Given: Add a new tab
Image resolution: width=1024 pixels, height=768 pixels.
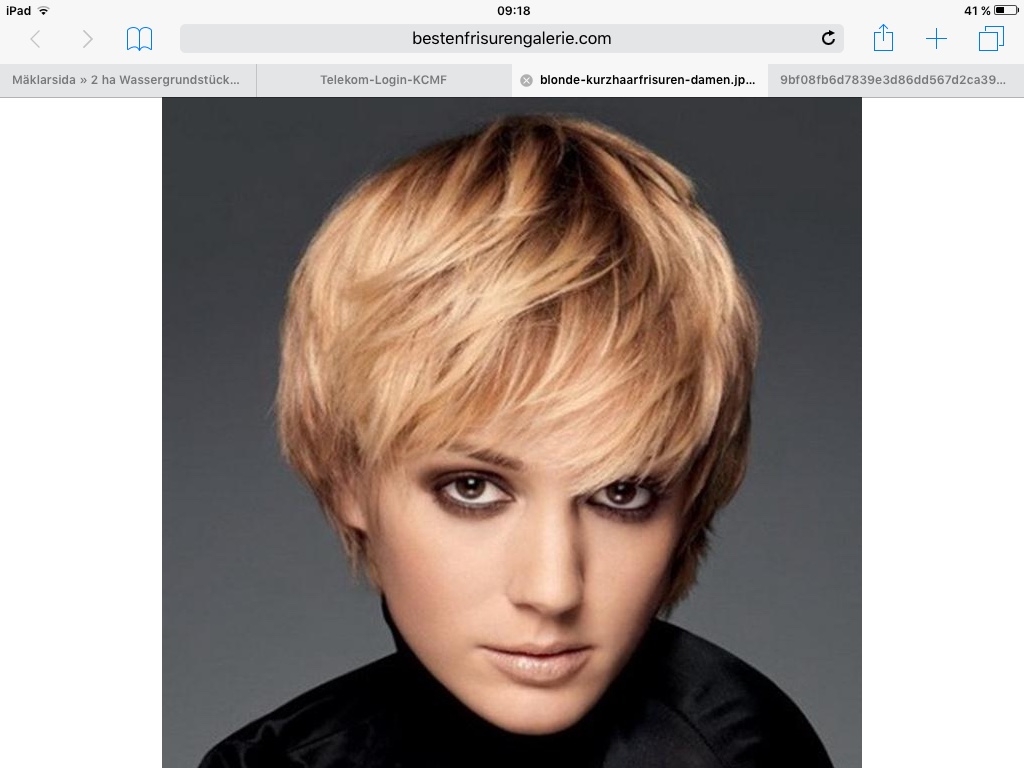Looking at the screenshot, I should (936, 39).
